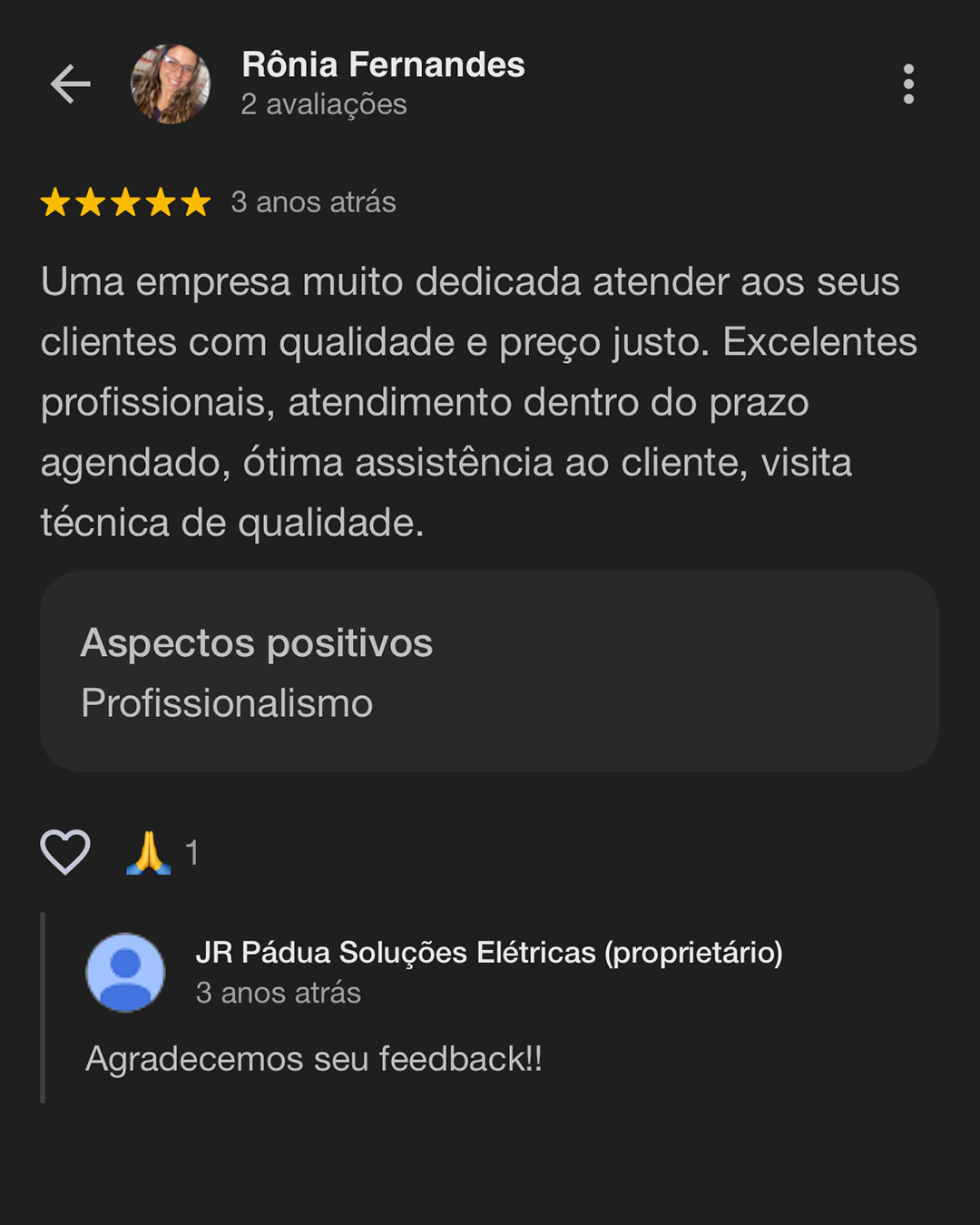Go back using the arrow icon
The height and width of the screenshot is (1225, 980).
(70, 84)
